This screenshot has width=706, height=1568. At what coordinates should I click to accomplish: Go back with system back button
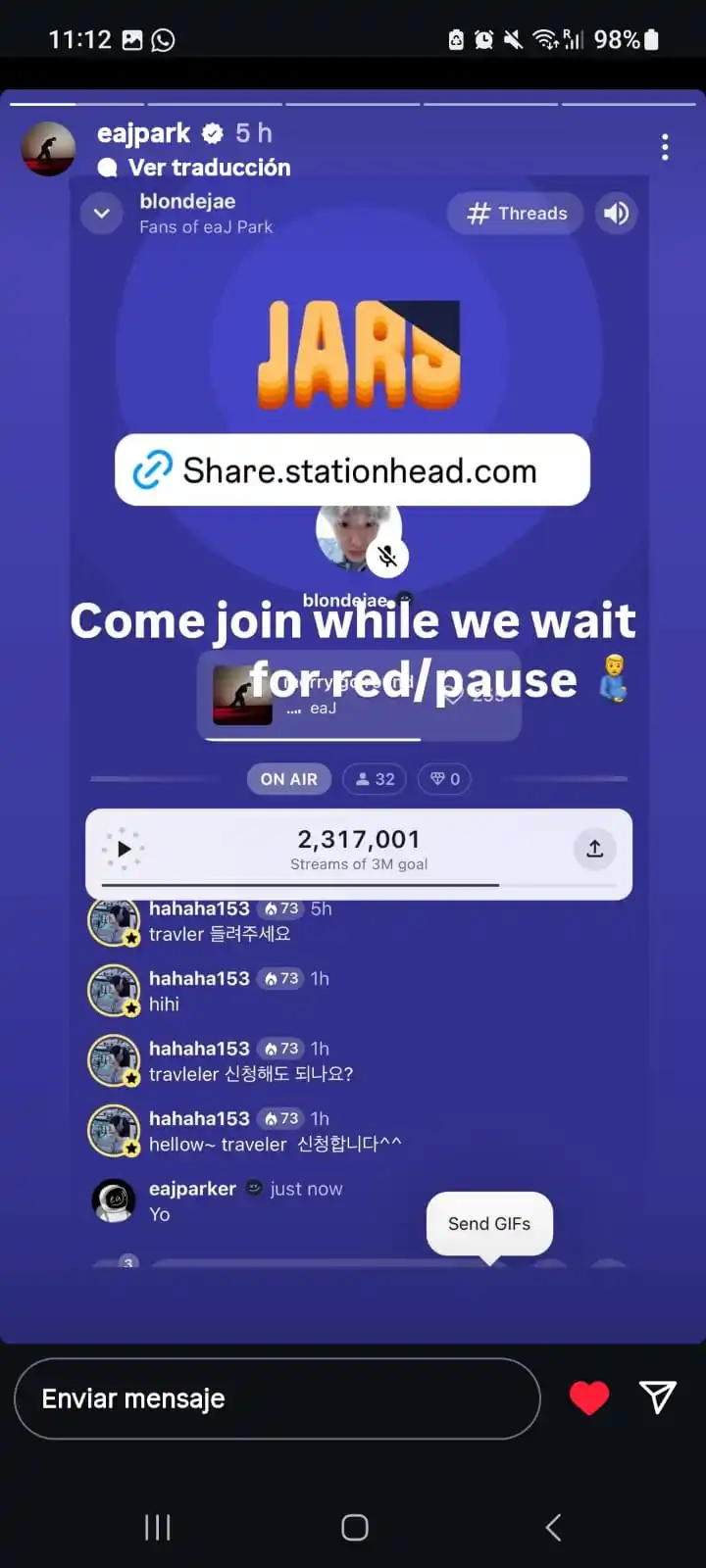pyautogui.click(x=553, y=1527)
